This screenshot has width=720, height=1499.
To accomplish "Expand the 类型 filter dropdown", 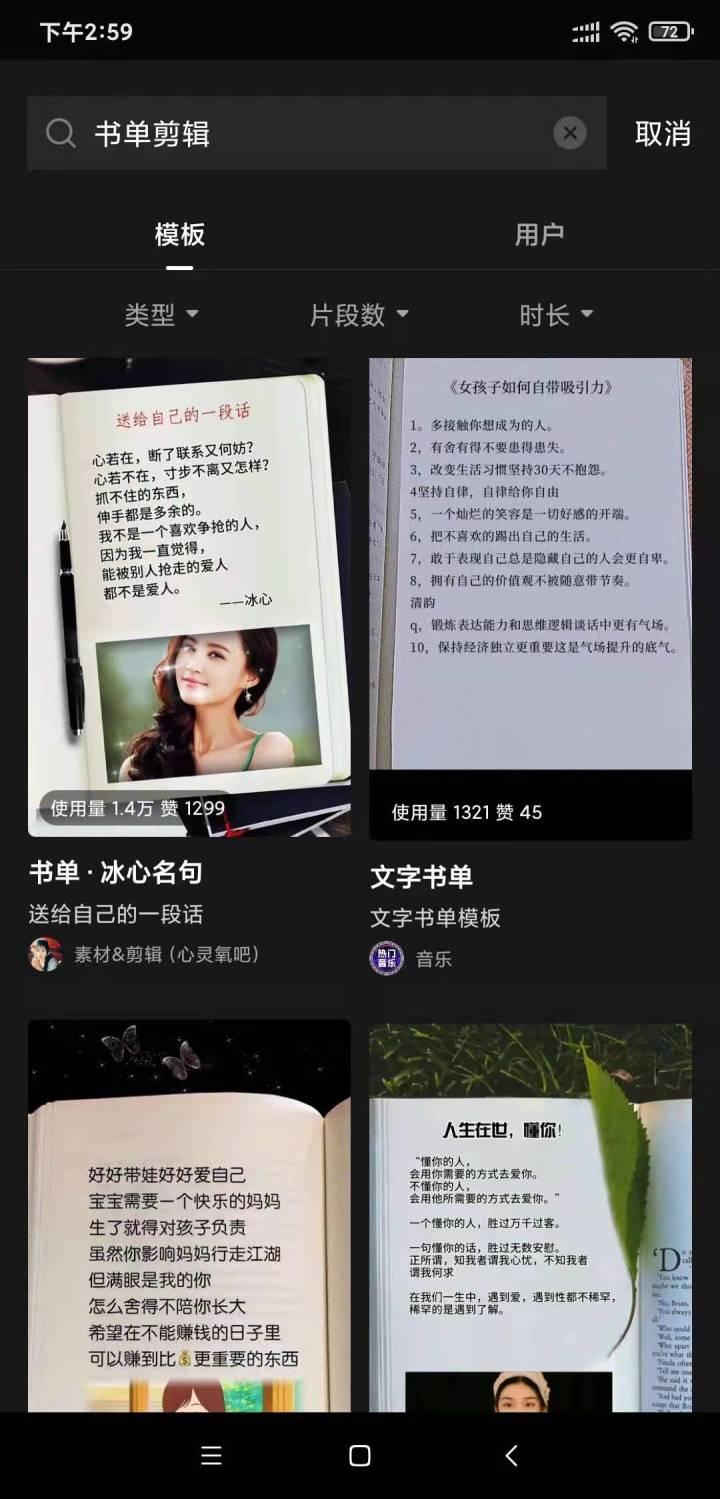I will point(162,315).
